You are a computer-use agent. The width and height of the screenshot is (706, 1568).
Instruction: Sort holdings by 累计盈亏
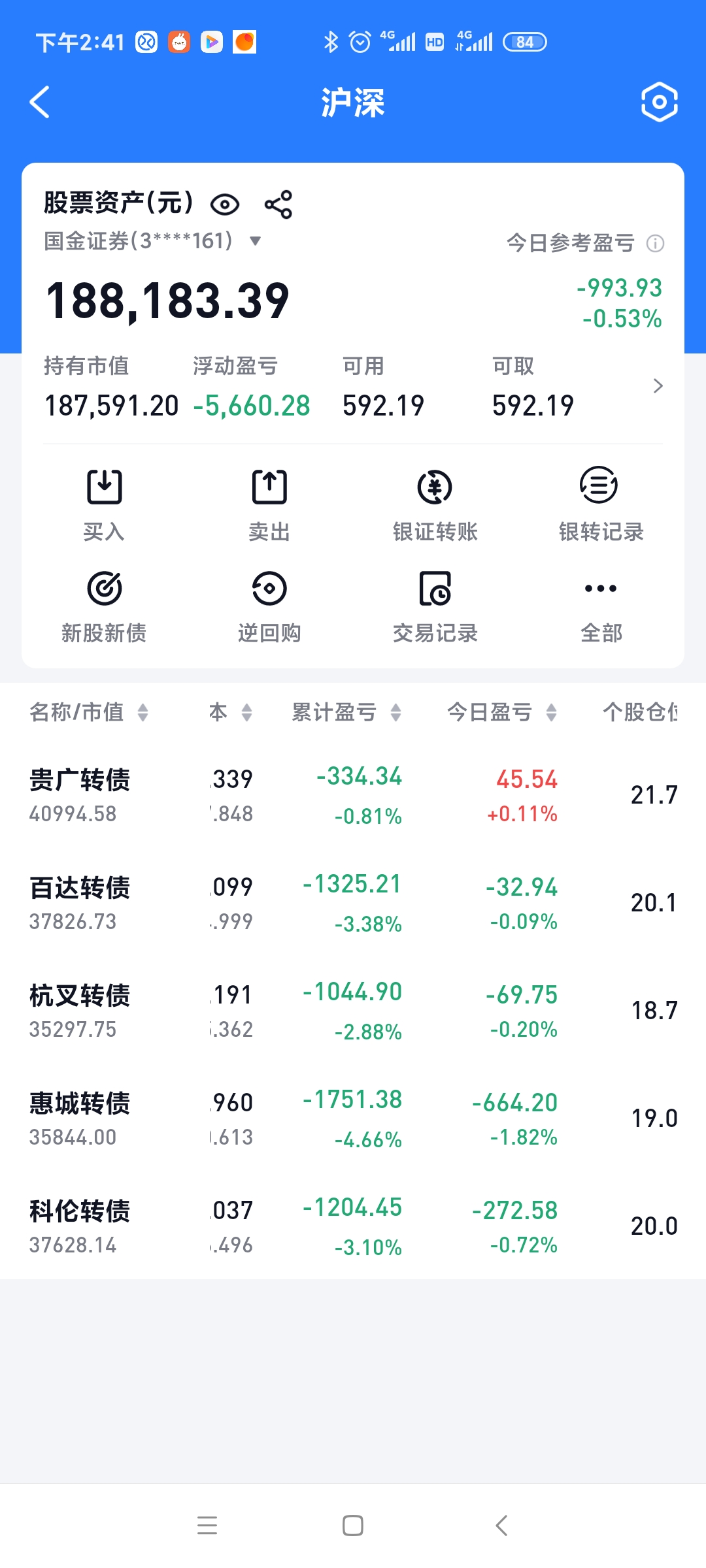click(346, 712)
